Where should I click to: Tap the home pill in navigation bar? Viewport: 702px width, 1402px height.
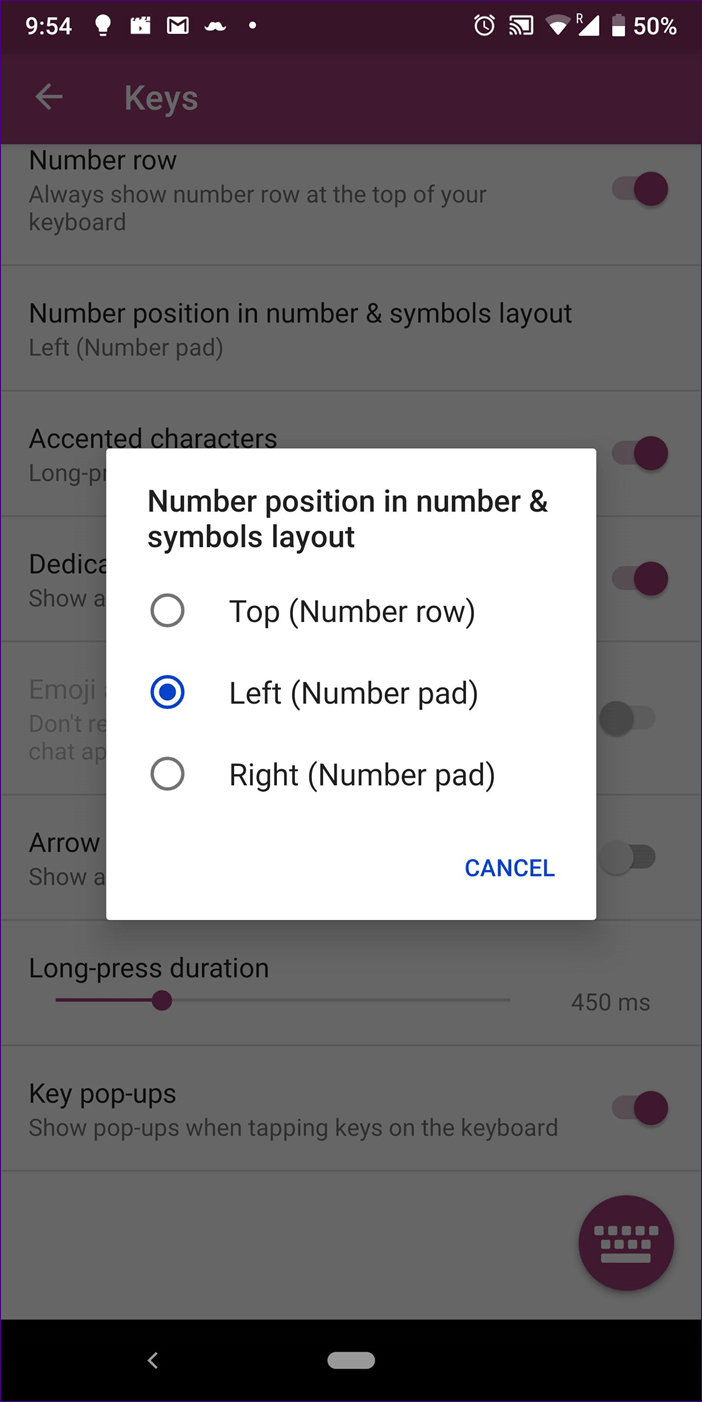pos(351,1360)
